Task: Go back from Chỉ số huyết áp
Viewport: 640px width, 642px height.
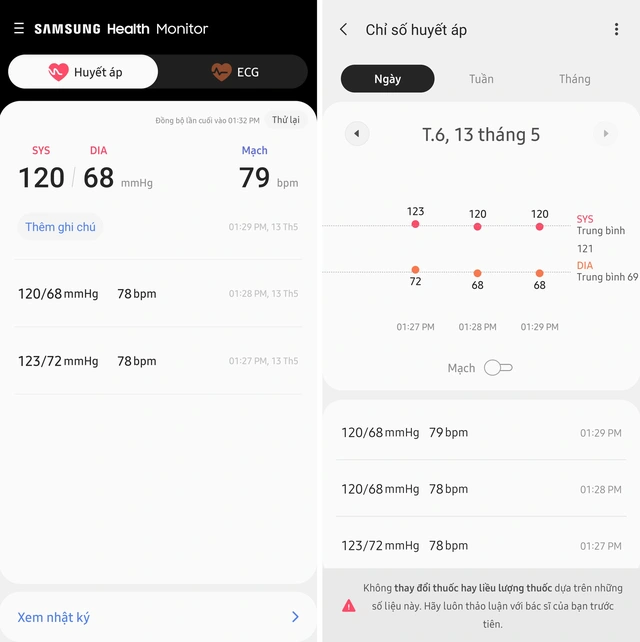Action: pyautogui.click(x=344, y=30)
